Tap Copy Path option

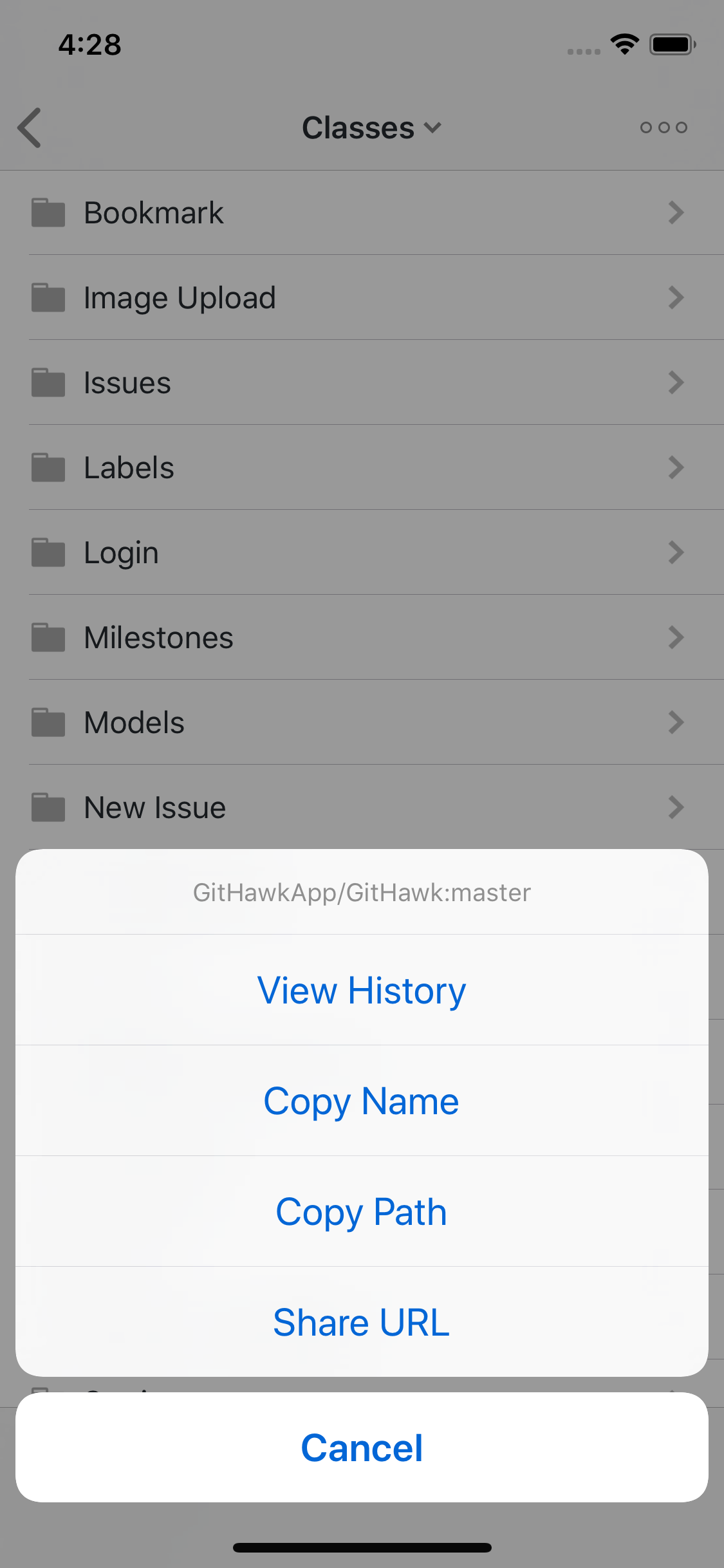tap(362, 1211)
